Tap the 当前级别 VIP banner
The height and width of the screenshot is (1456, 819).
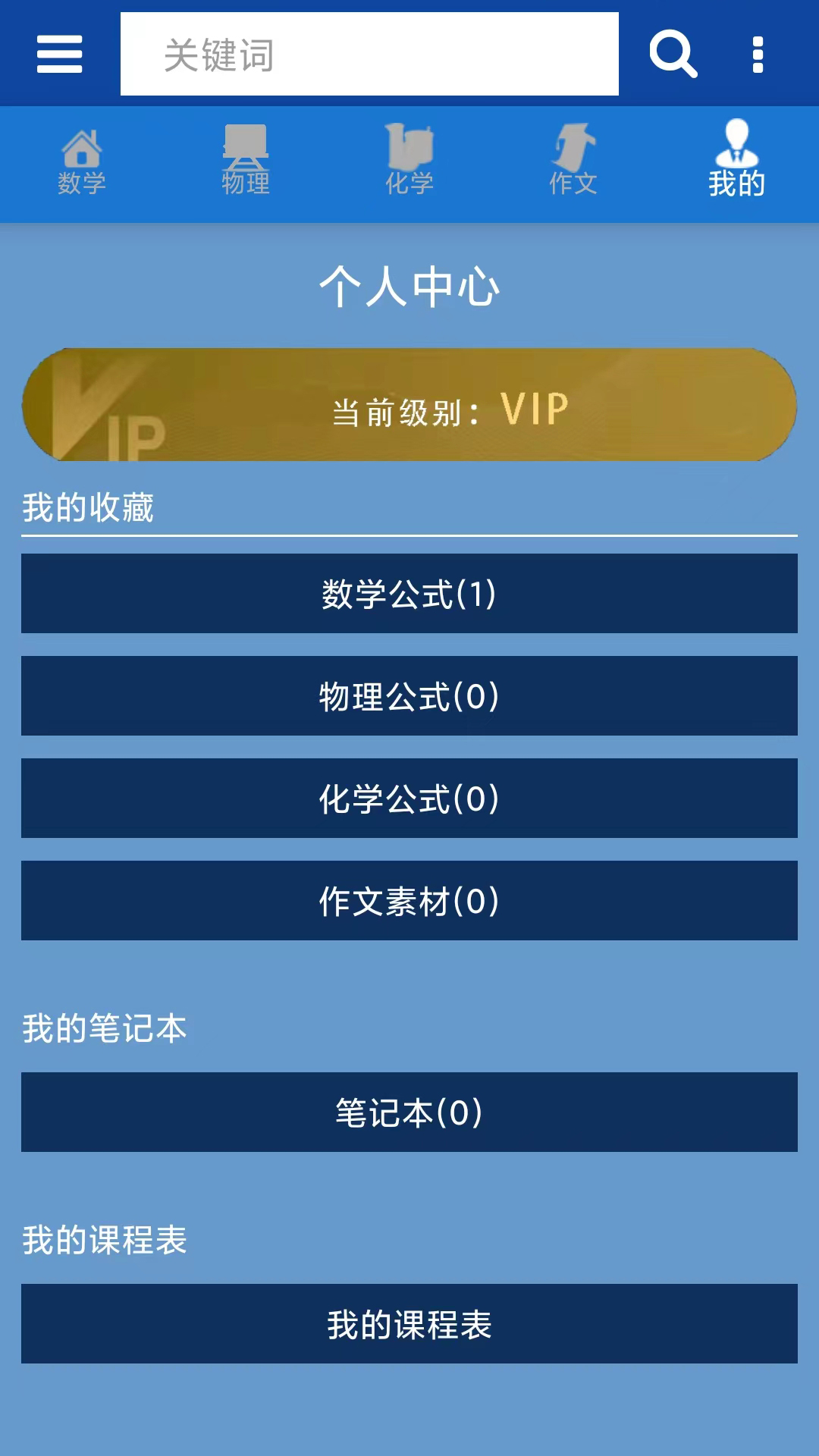409,404
